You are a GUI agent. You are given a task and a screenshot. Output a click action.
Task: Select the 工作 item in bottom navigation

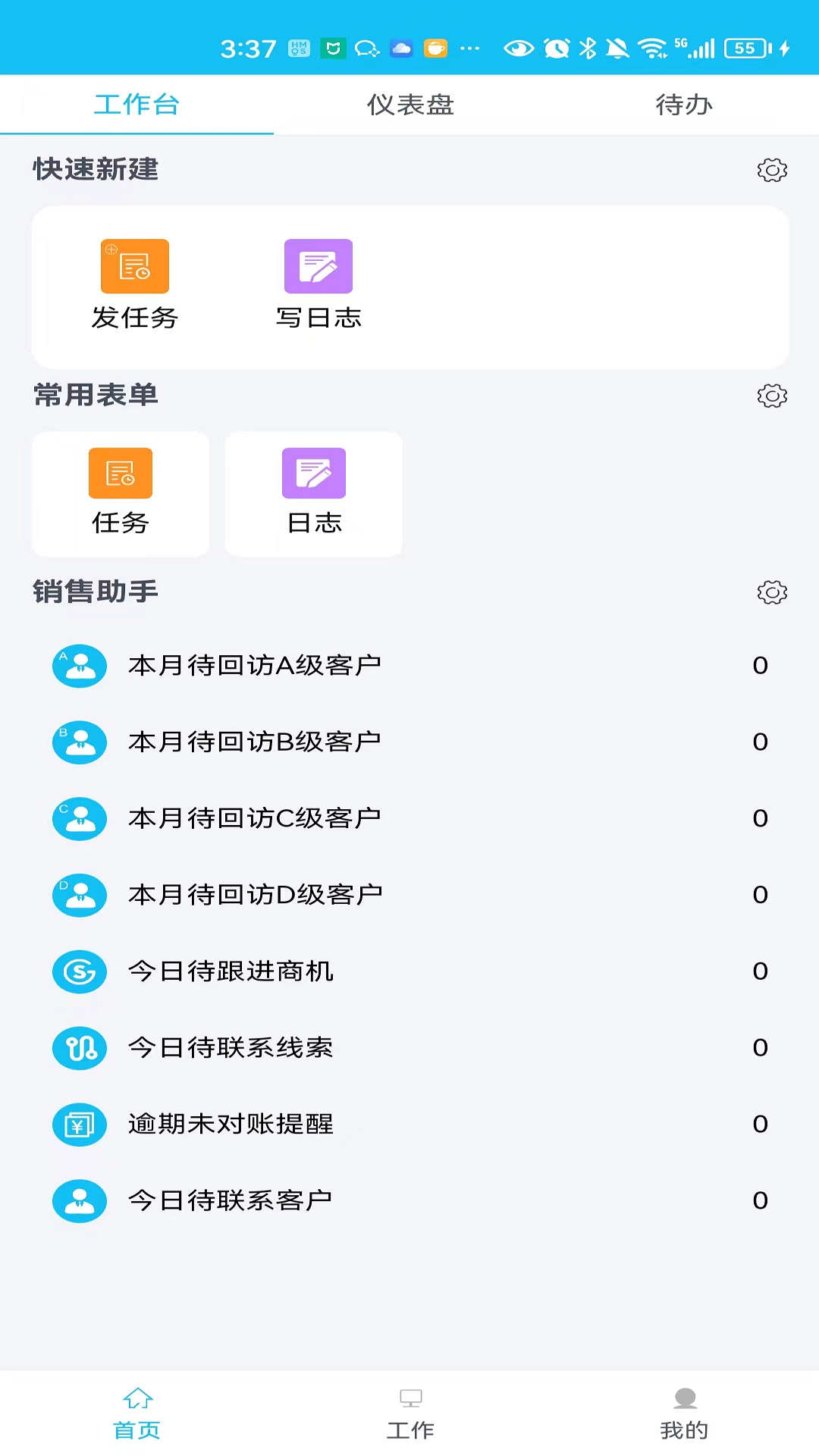click(409, 1410)
